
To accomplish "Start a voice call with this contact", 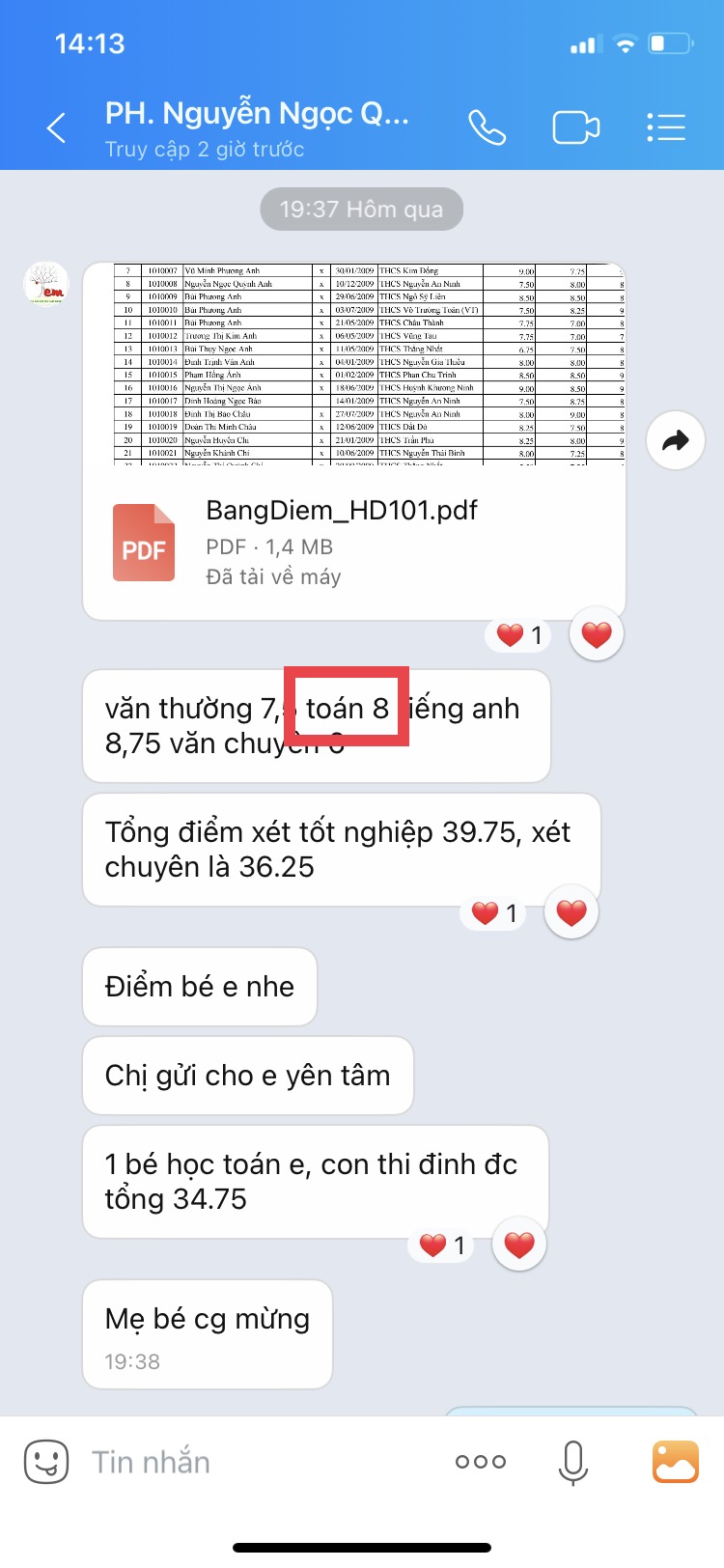I will coord(487,127).
